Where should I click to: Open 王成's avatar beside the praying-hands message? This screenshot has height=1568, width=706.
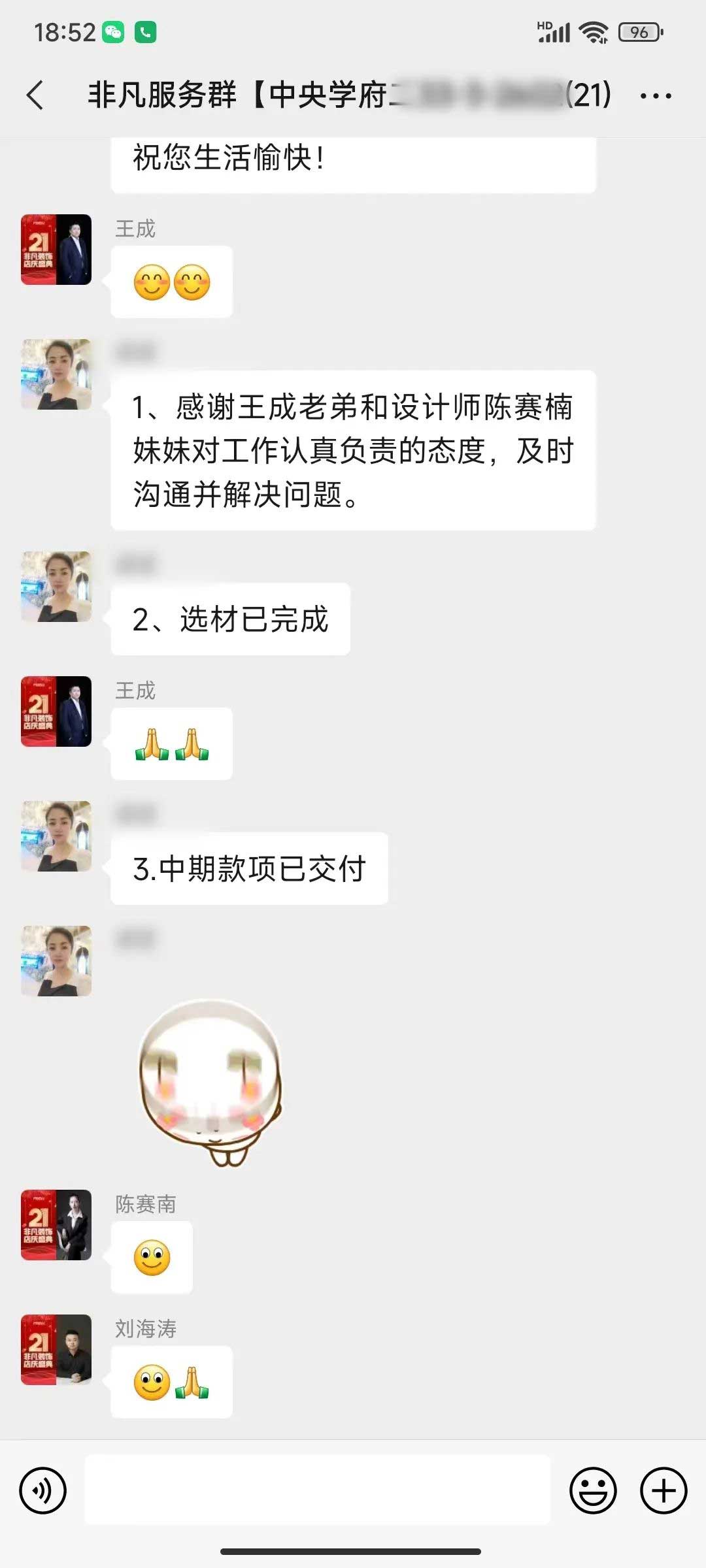(x=56, y=711)
